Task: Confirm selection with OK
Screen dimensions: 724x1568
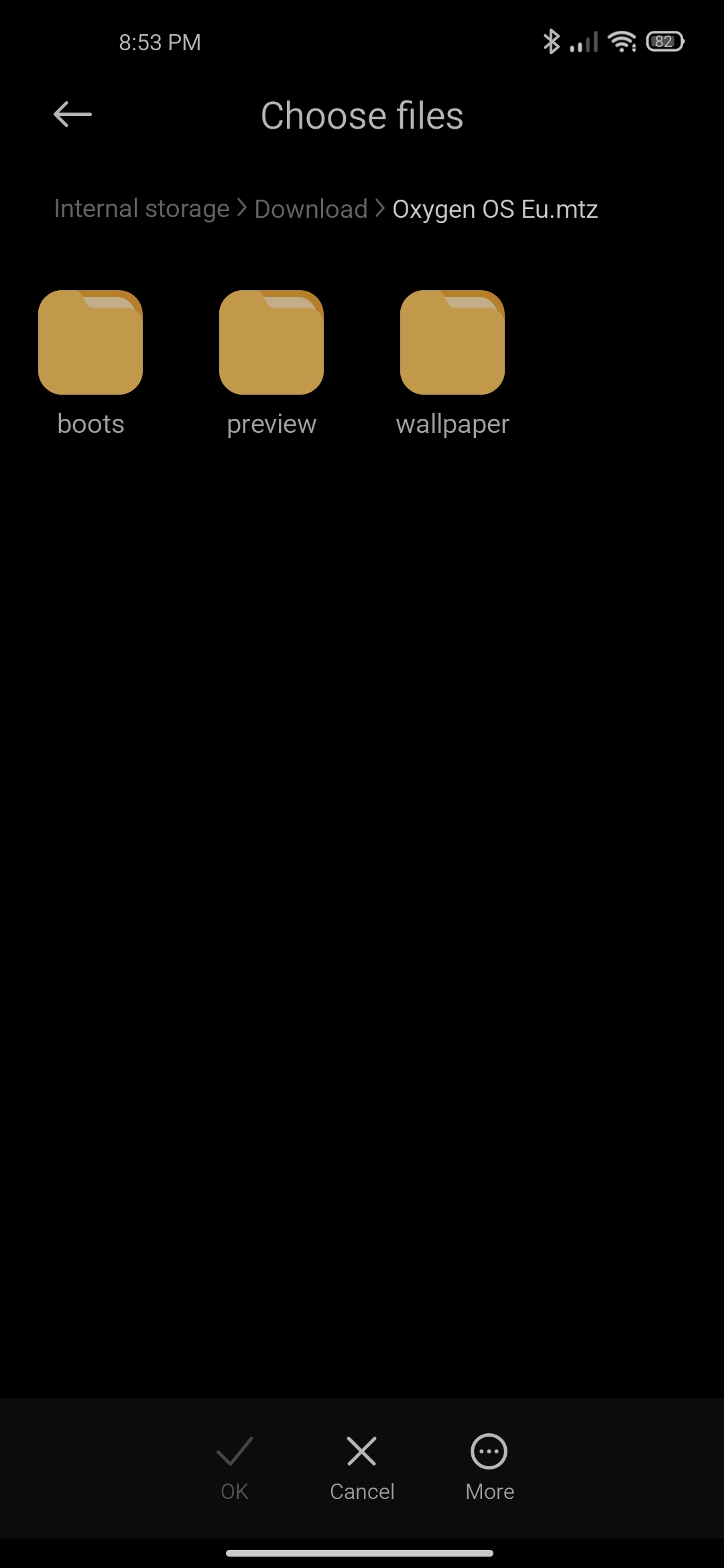Action: click(235, 1468)
